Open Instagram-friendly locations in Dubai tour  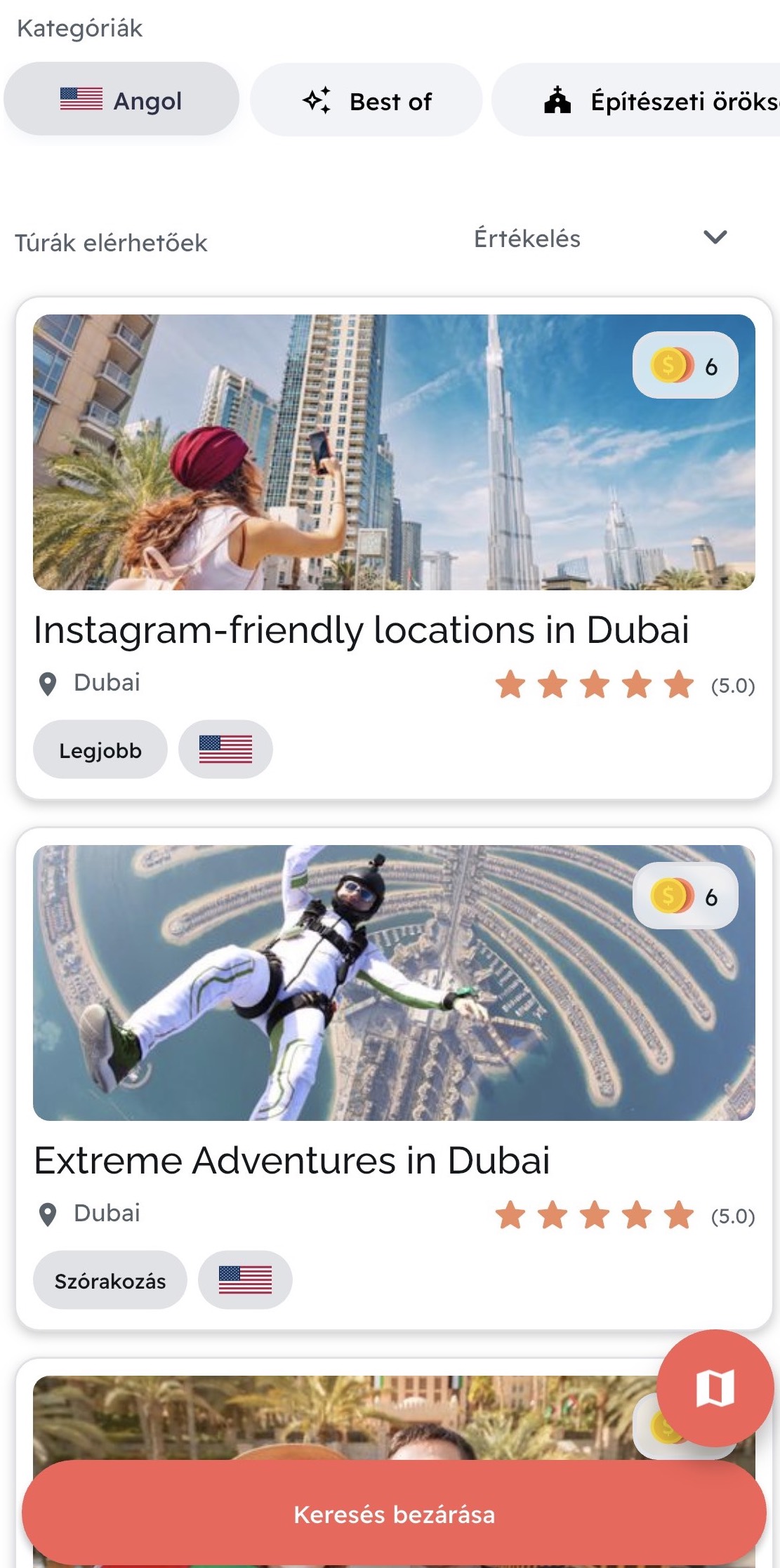(x=361, y=629)
